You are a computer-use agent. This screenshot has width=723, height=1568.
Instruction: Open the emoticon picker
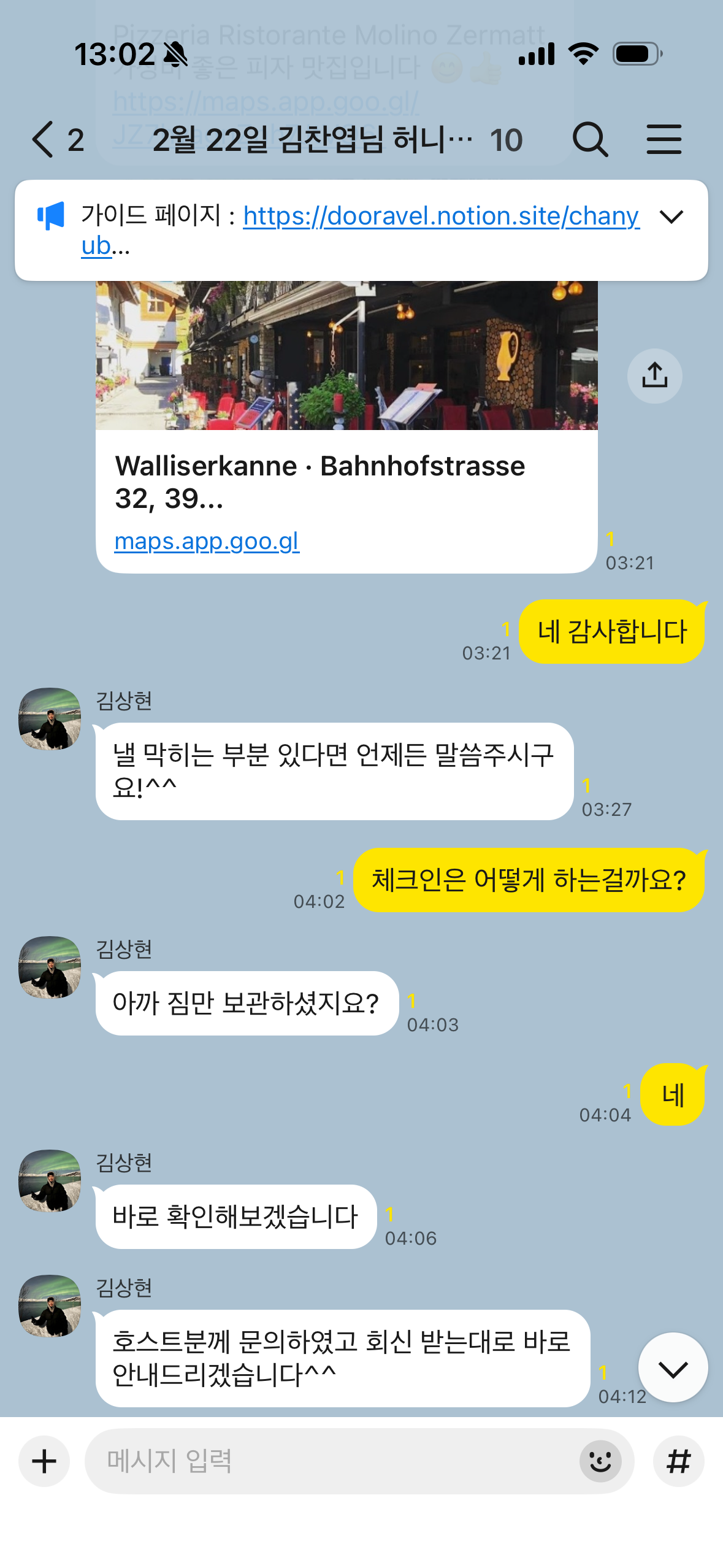(600, 1461)
